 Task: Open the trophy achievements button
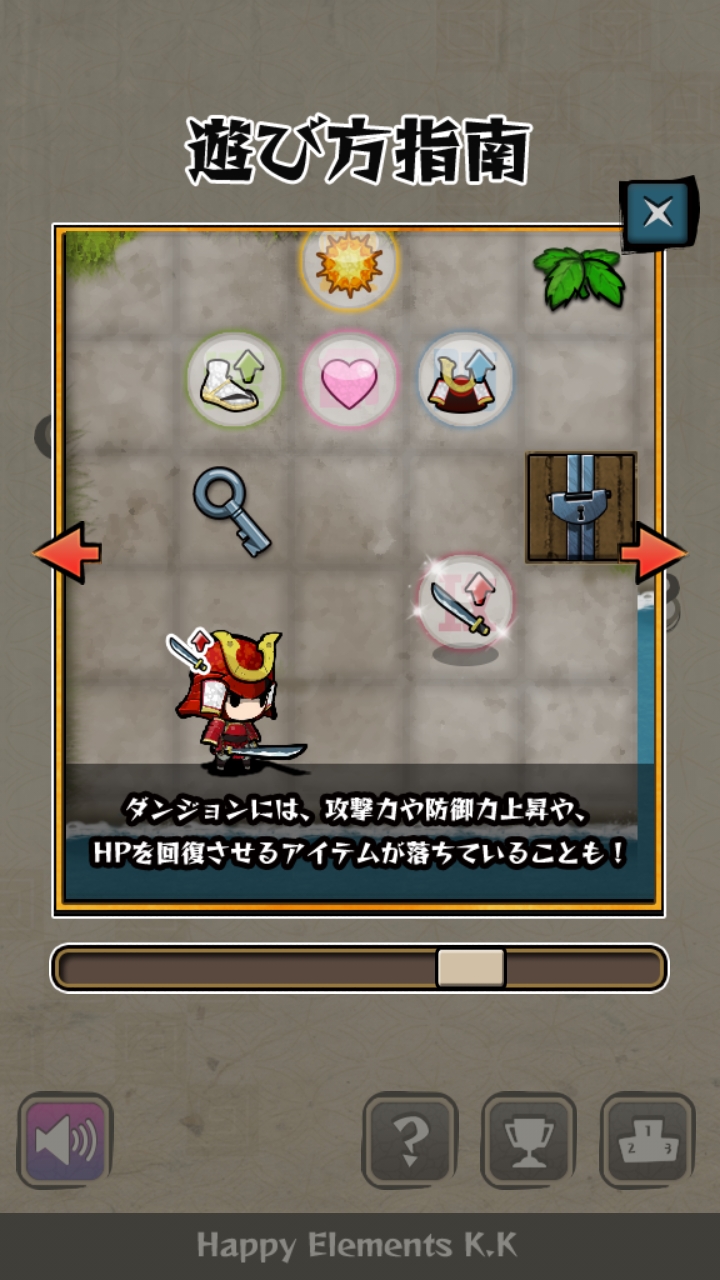click(x=528, y=1140)
